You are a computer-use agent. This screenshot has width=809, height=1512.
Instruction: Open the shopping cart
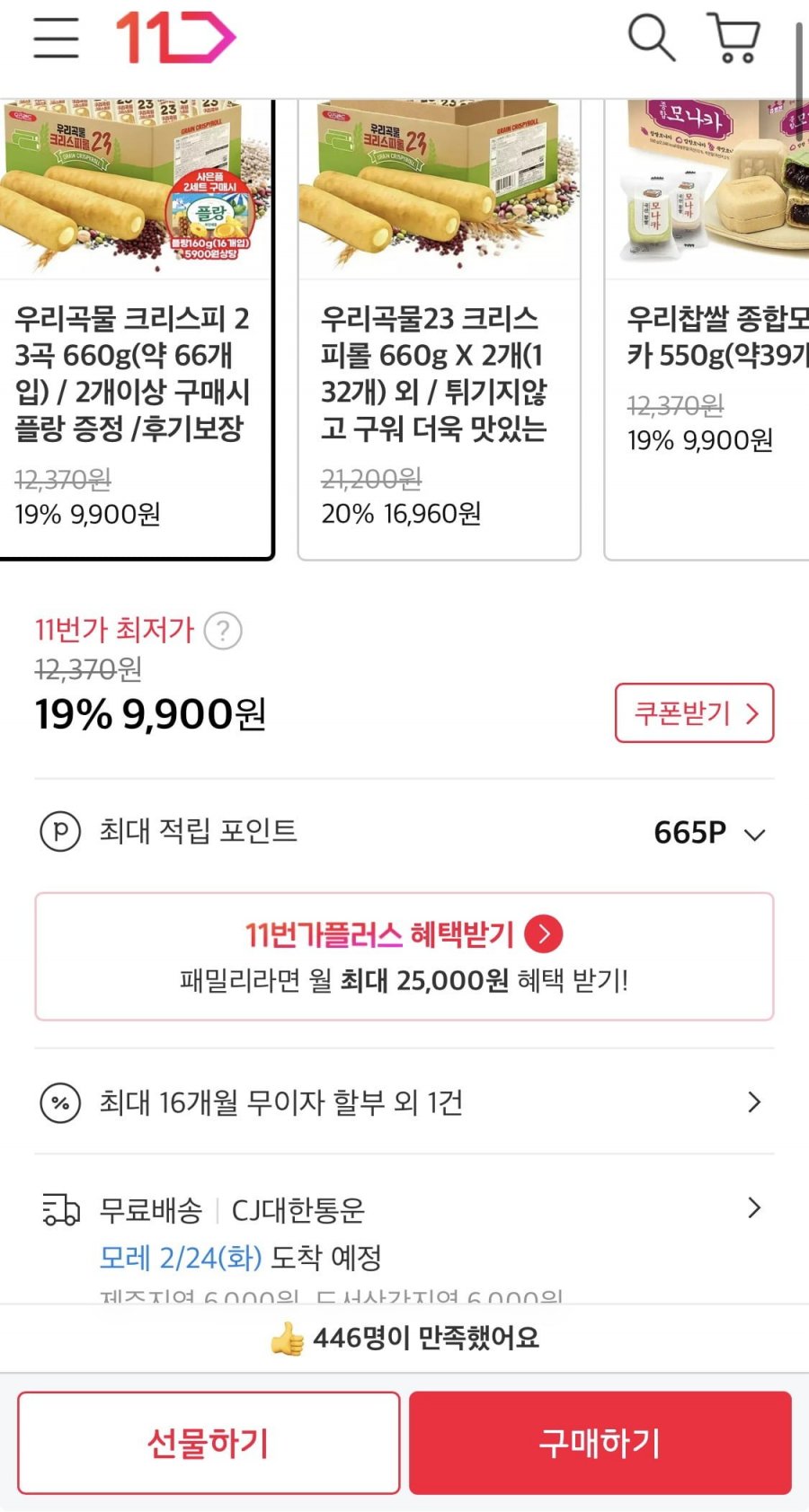735,38
